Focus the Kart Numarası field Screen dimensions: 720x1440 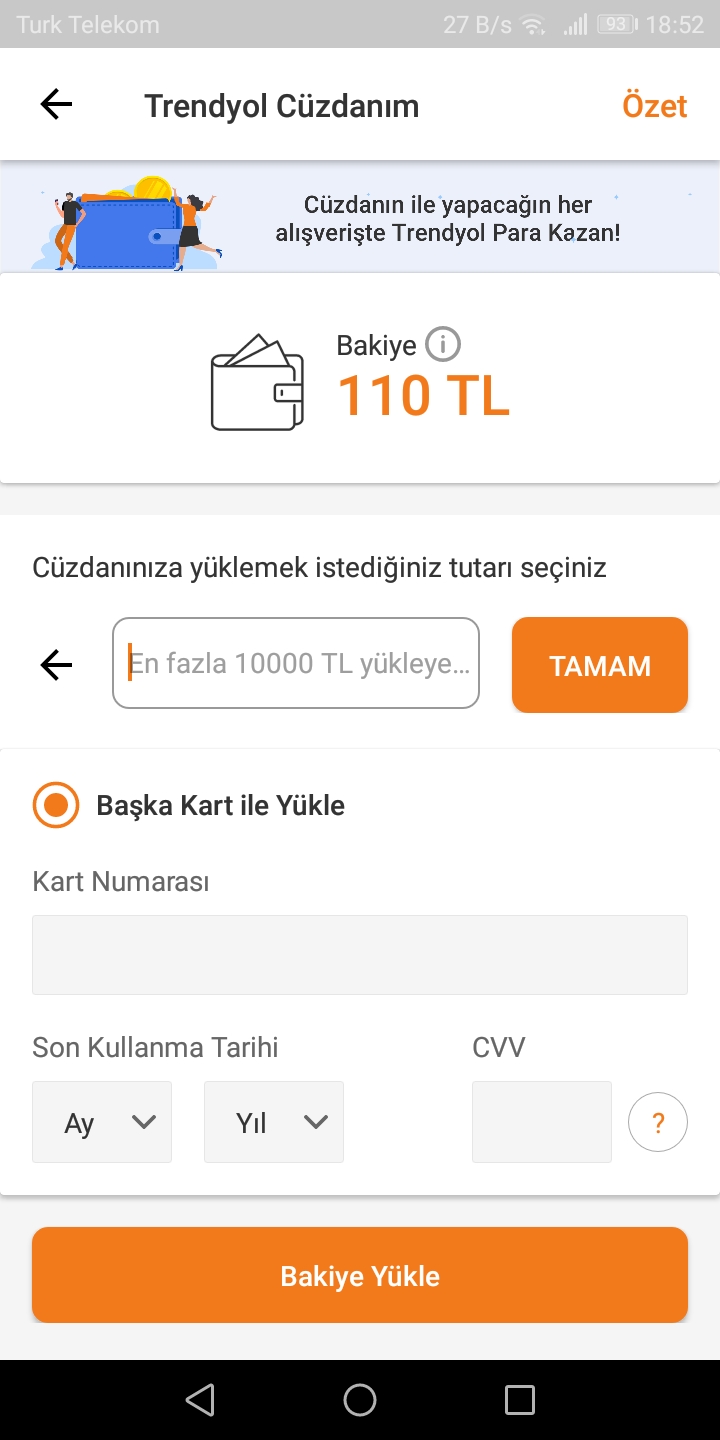click(x=360, y=954)
